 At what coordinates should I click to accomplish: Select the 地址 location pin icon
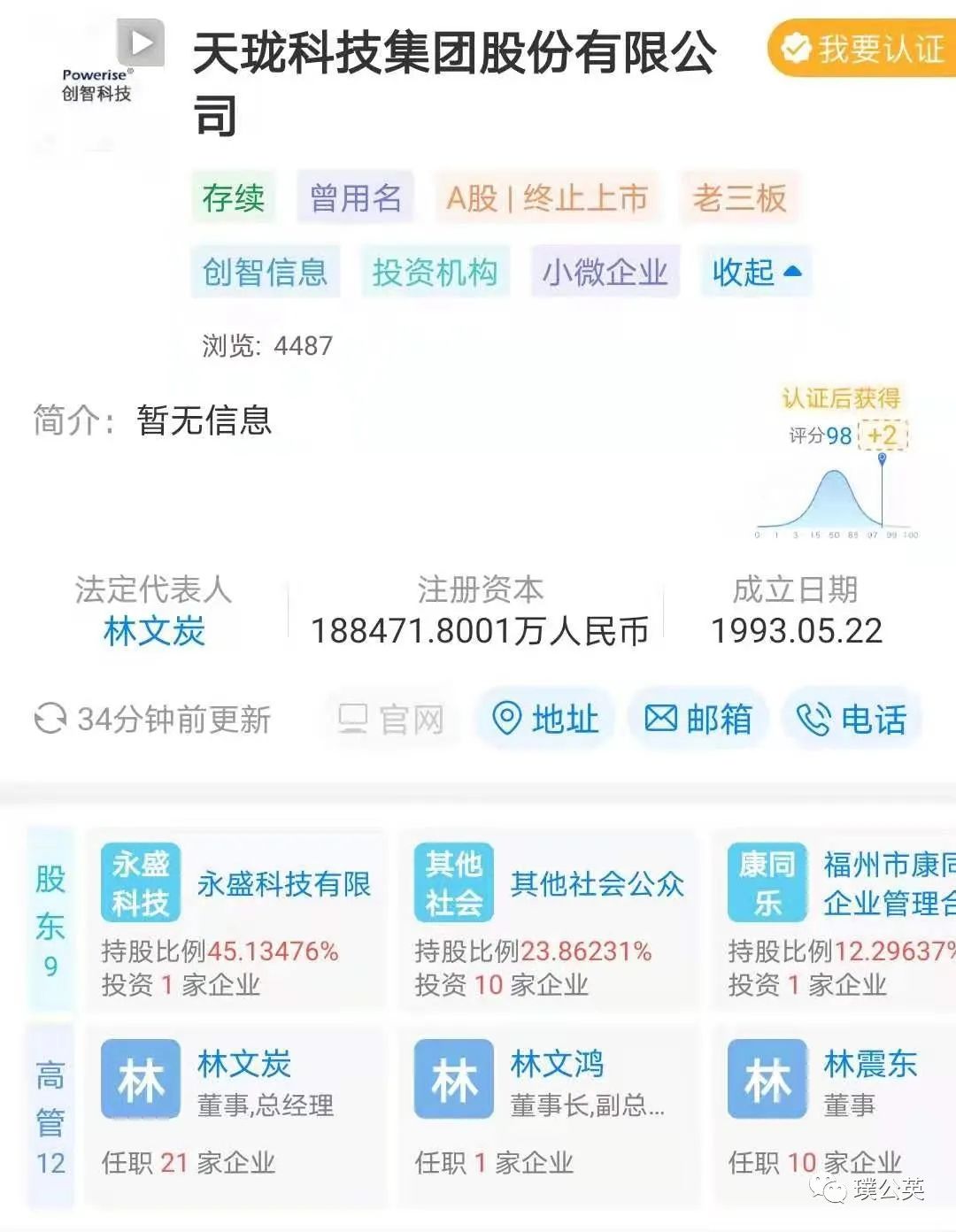coord(509,719)
